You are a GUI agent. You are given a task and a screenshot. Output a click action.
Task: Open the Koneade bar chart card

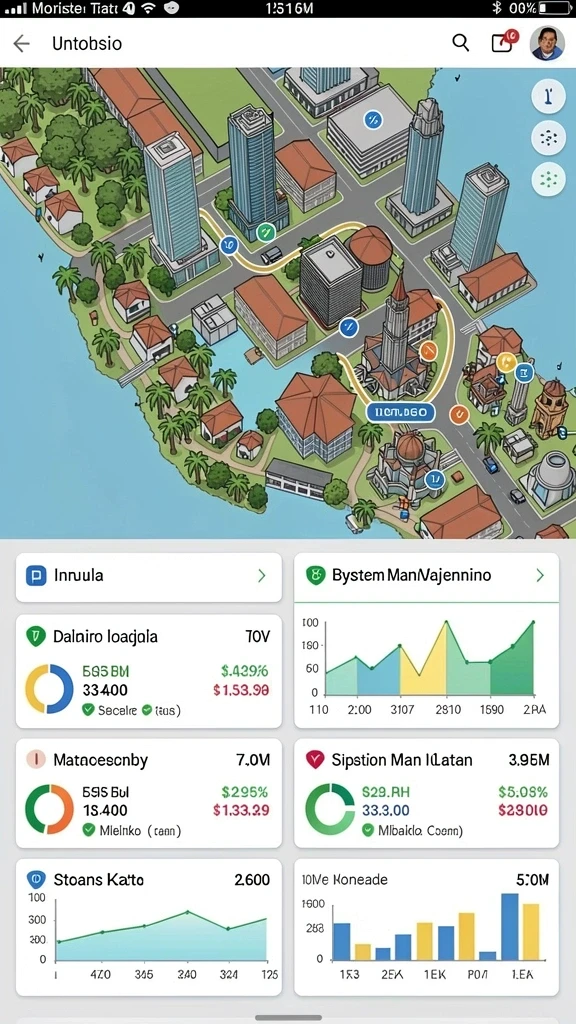pyautogui.click(x=426, y=927)
